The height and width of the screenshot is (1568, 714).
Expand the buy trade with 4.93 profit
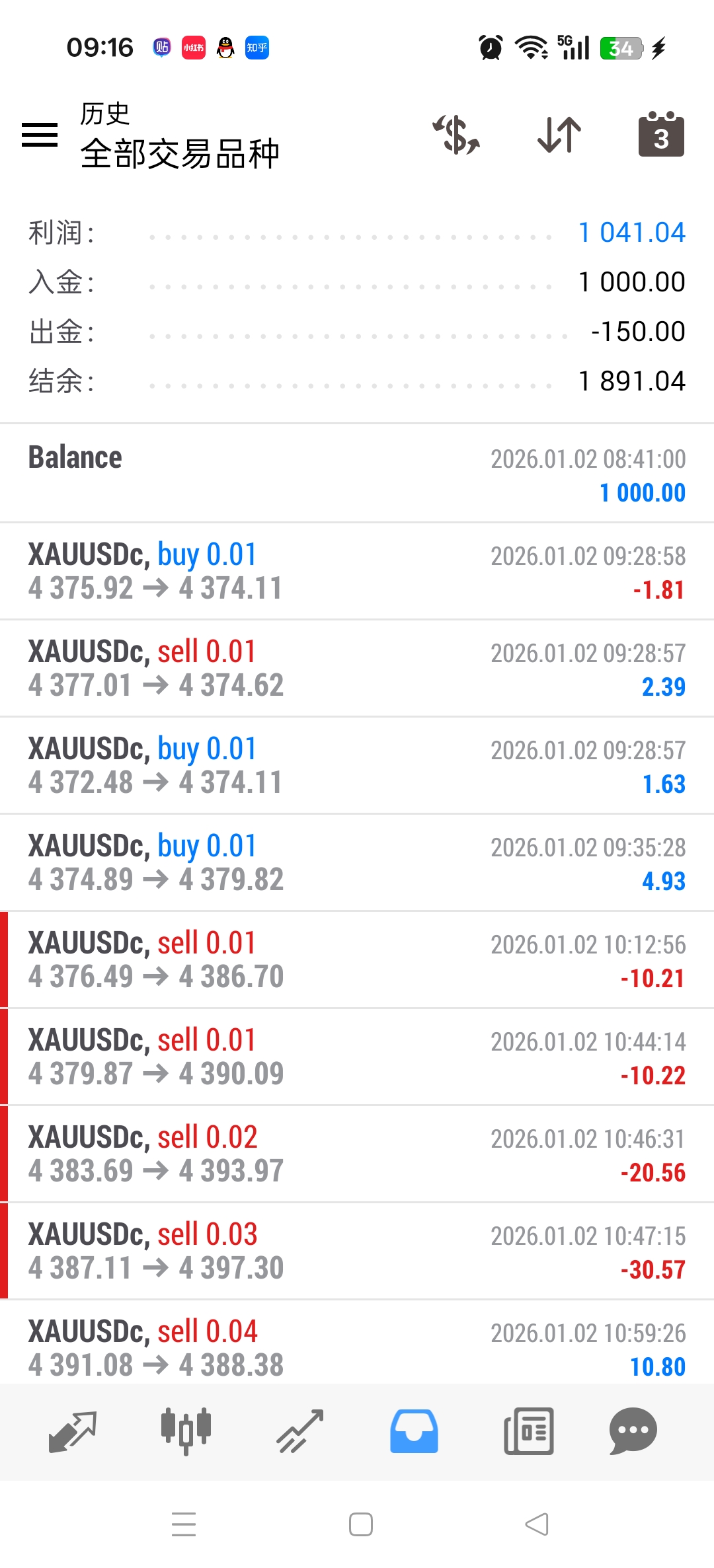coord(357,863)
